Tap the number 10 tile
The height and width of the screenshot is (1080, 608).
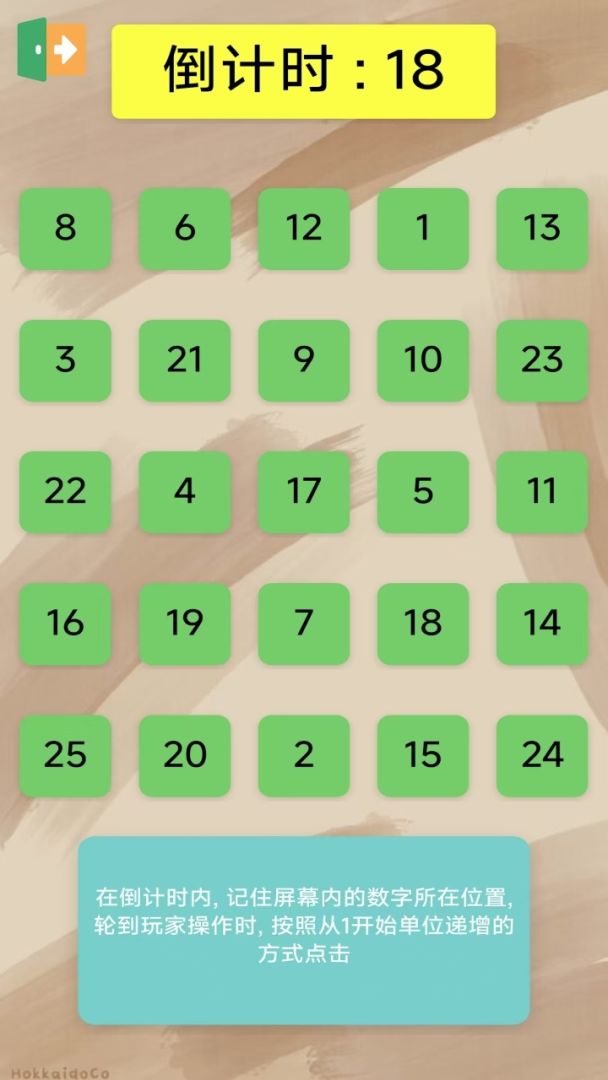click(423, 360)
